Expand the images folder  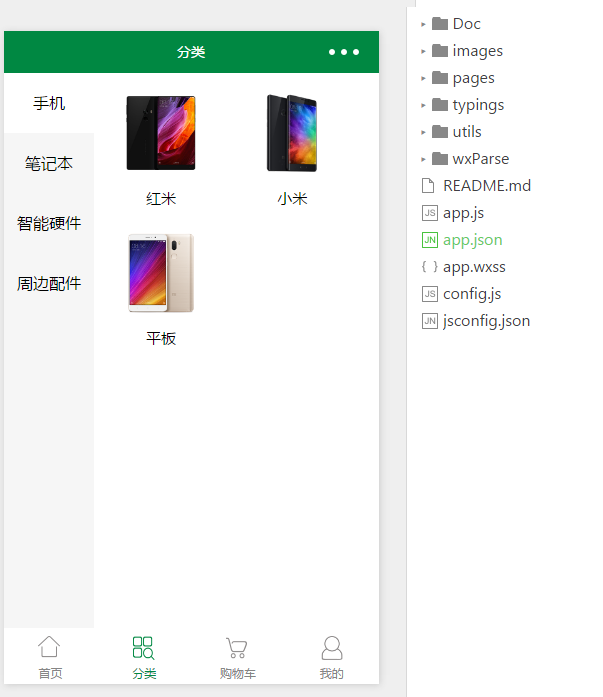477,50
